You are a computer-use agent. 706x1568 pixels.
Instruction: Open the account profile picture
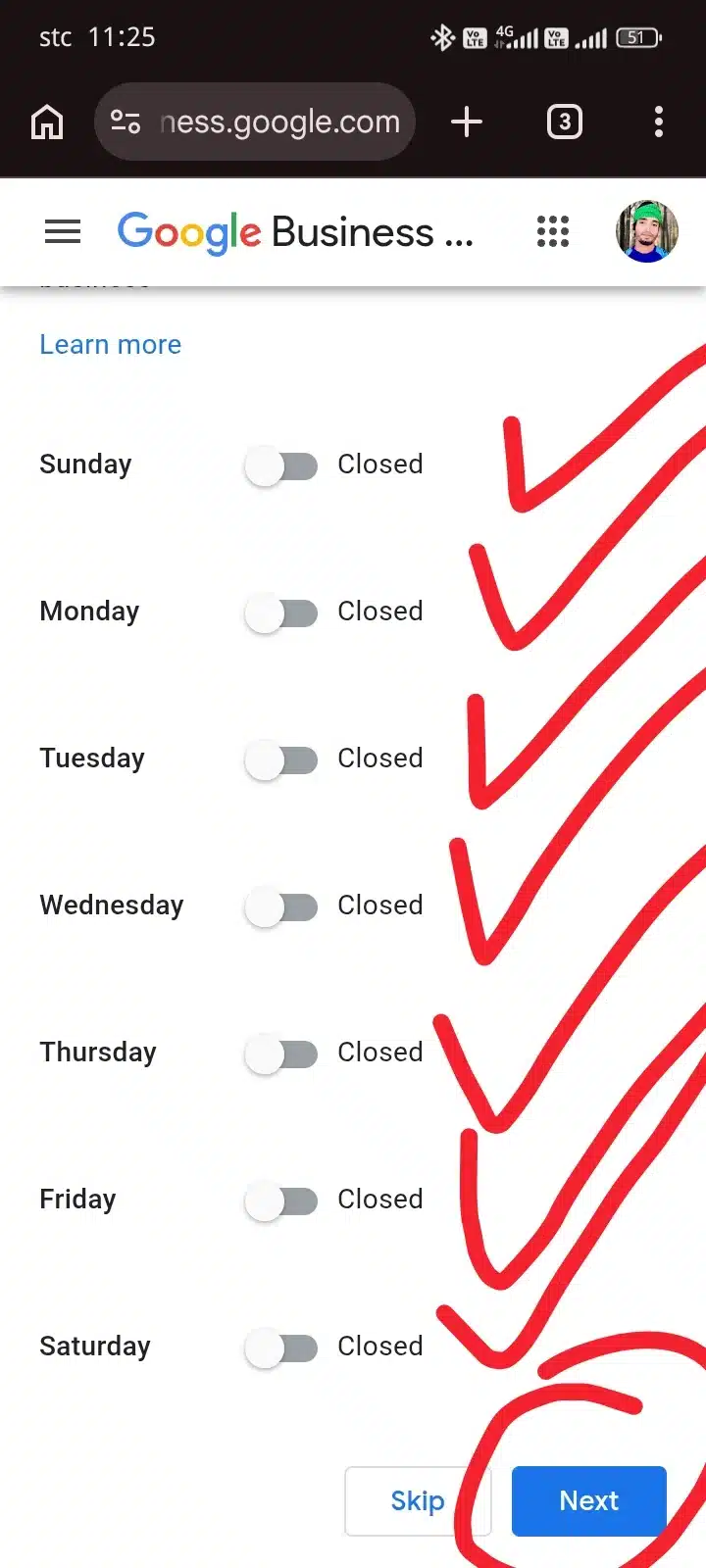point(647,232)
